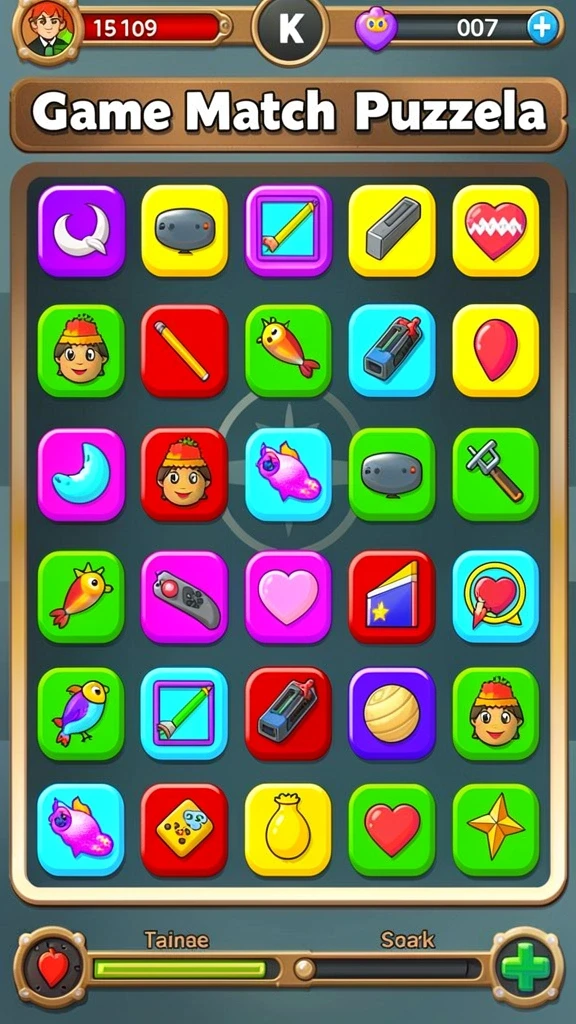Select the yellow tile with red zigzag heart
576x1024 pixels.
point(496,231)
